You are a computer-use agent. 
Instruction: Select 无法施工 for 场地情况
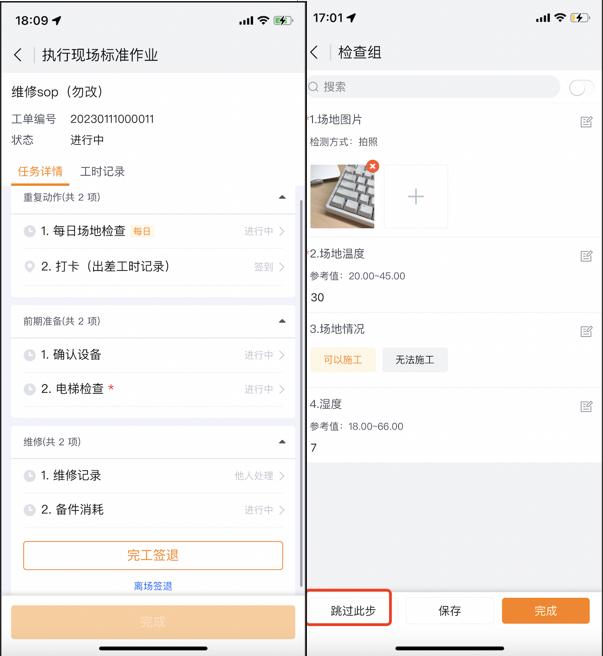[414, 360]
